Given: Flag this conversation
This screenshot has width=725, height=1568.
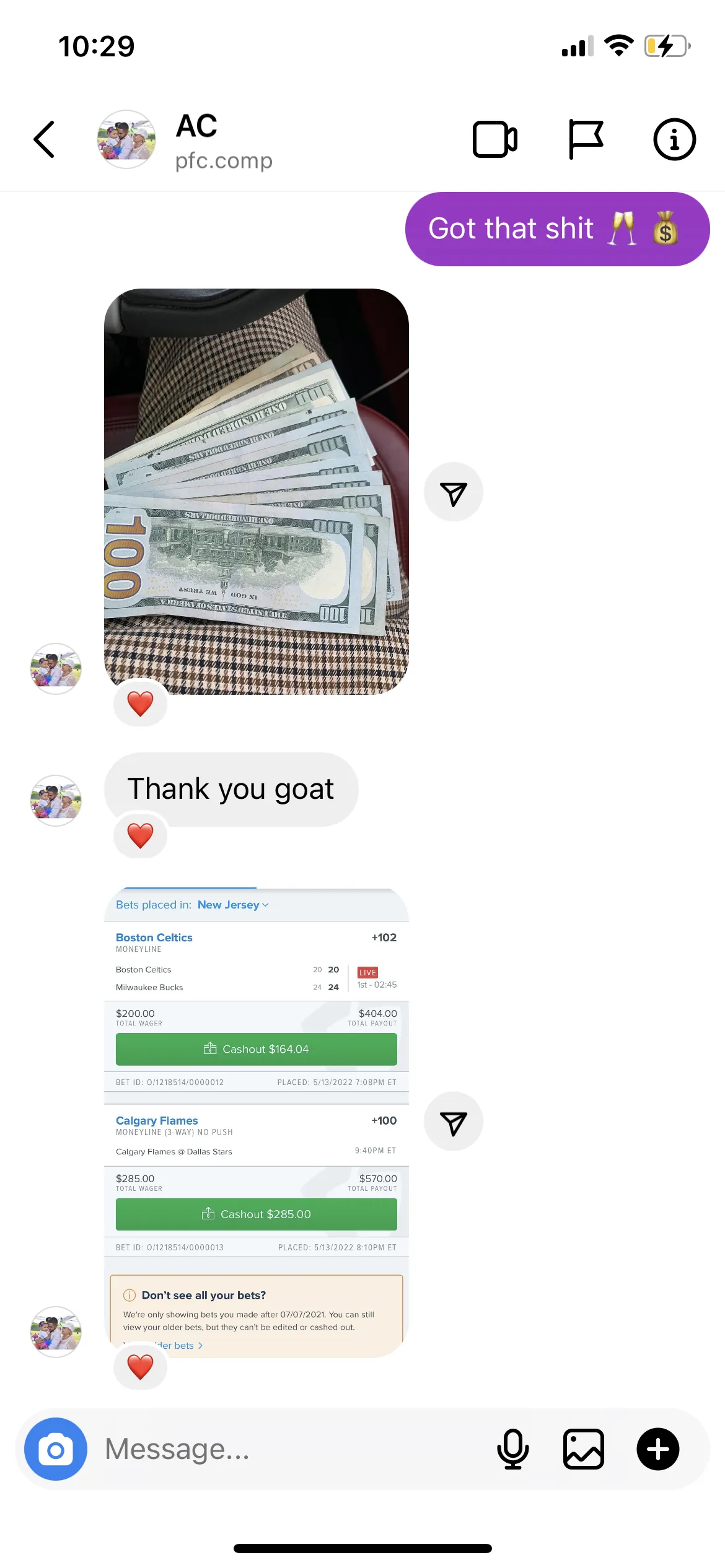Looking at the screenshot, I should pyautogui.click(x=586, y=139).
